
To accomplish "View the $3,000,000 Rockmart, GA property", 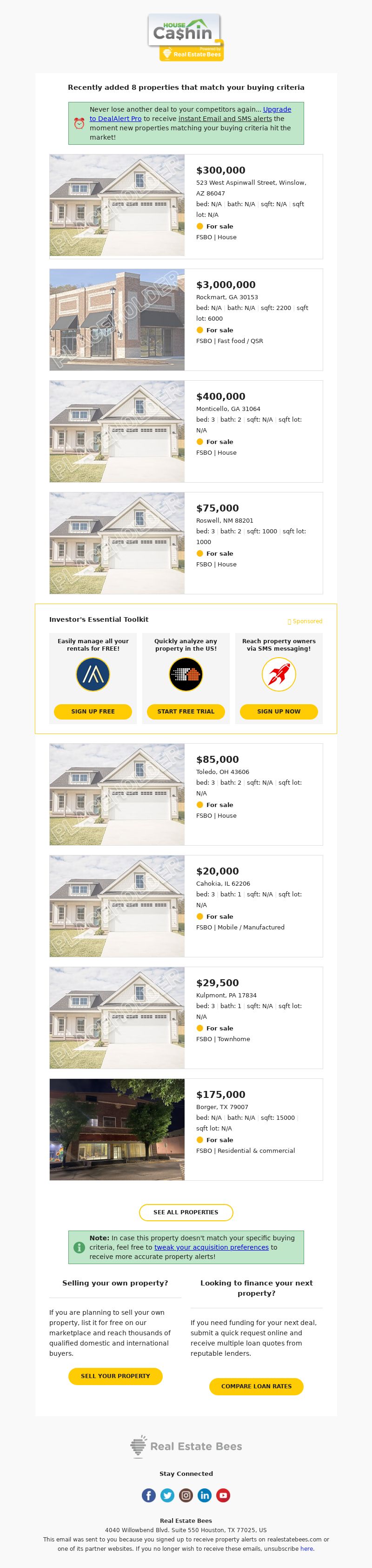I will pyautogui.click(x=226, y=285).
